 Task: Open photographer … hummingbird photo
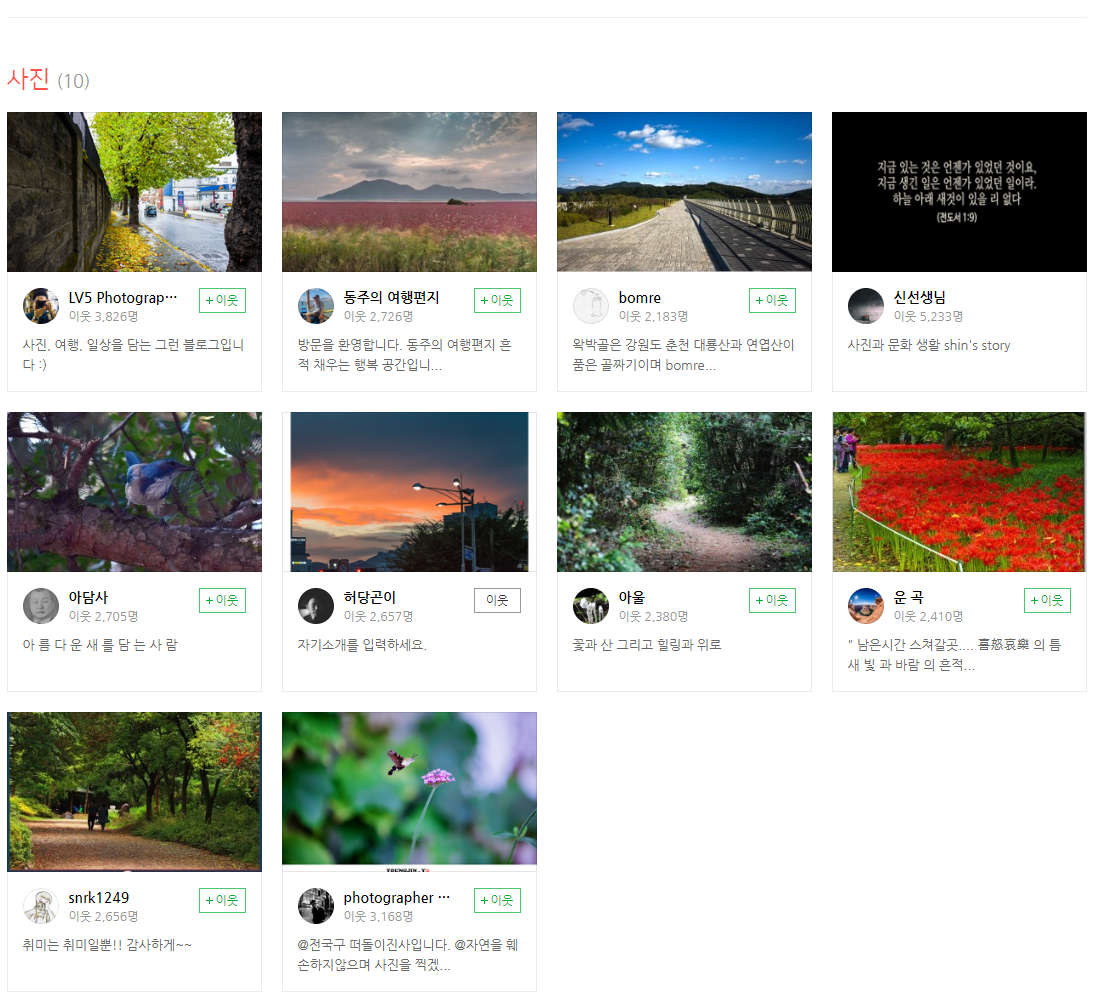[409, 791]
